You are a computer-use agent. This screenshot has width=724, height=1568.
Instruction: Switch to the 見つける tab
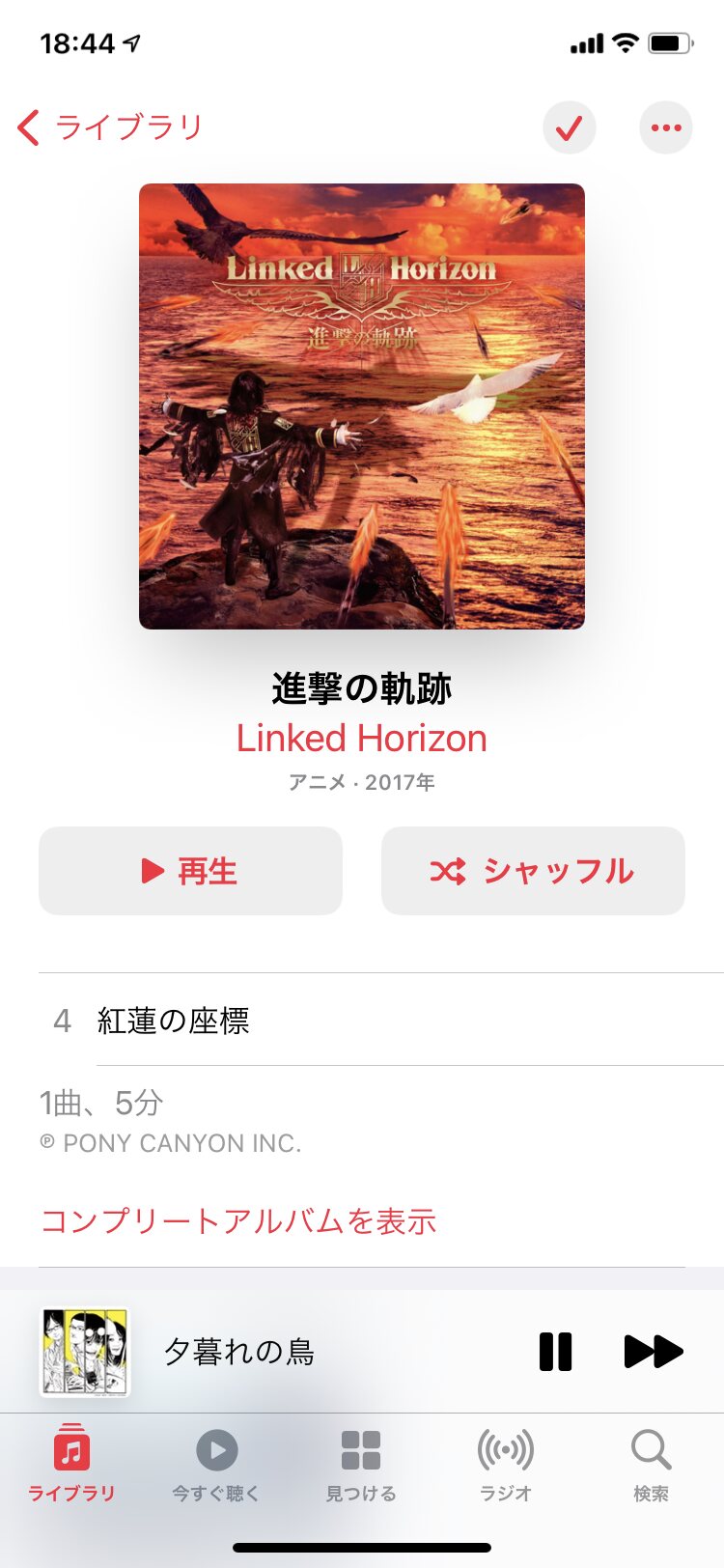point(361,1465)
